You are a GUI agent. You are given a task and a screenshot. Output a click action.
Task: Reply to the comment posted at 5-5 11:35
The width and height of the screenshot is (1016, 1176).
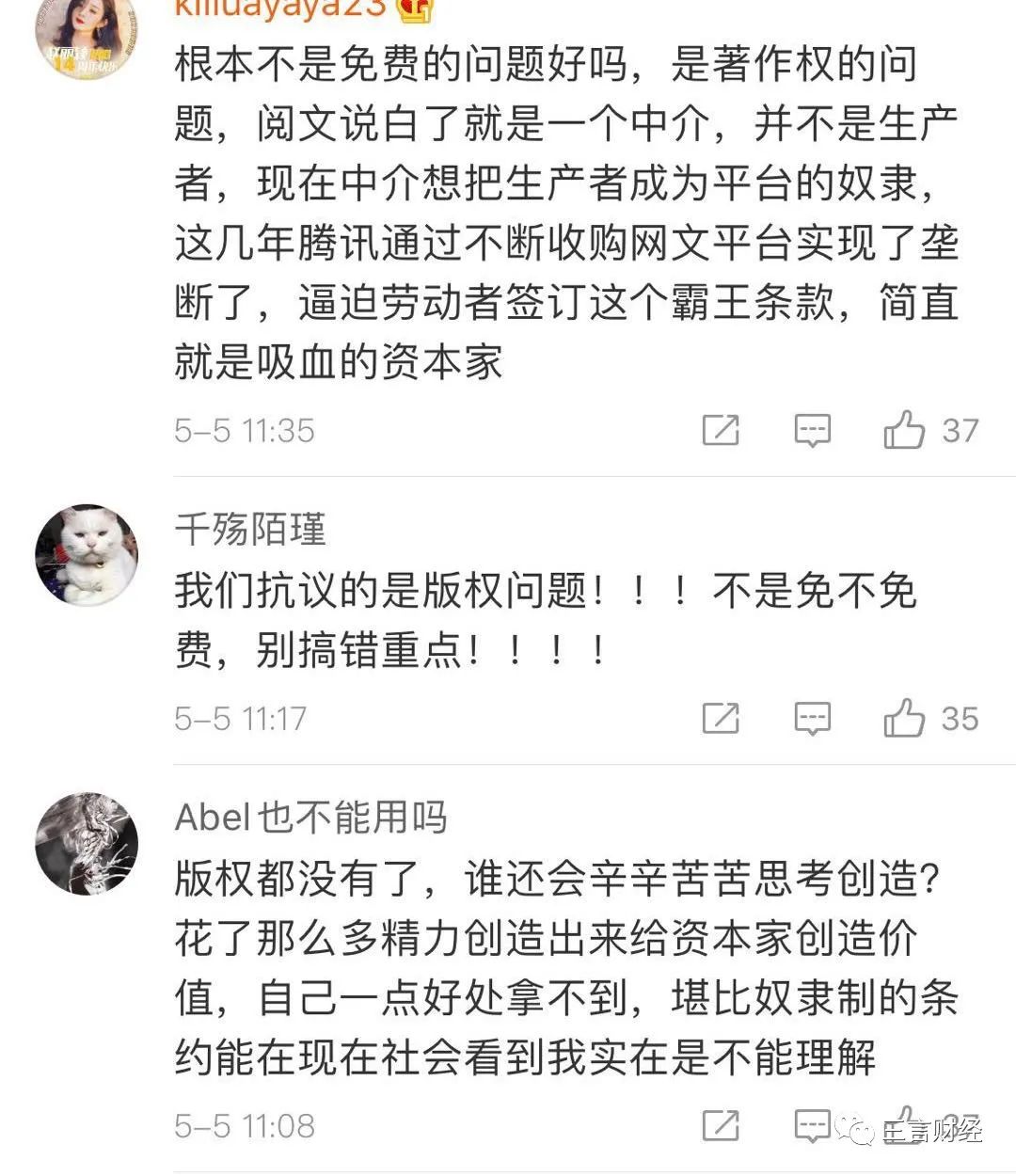click(812, 431)
